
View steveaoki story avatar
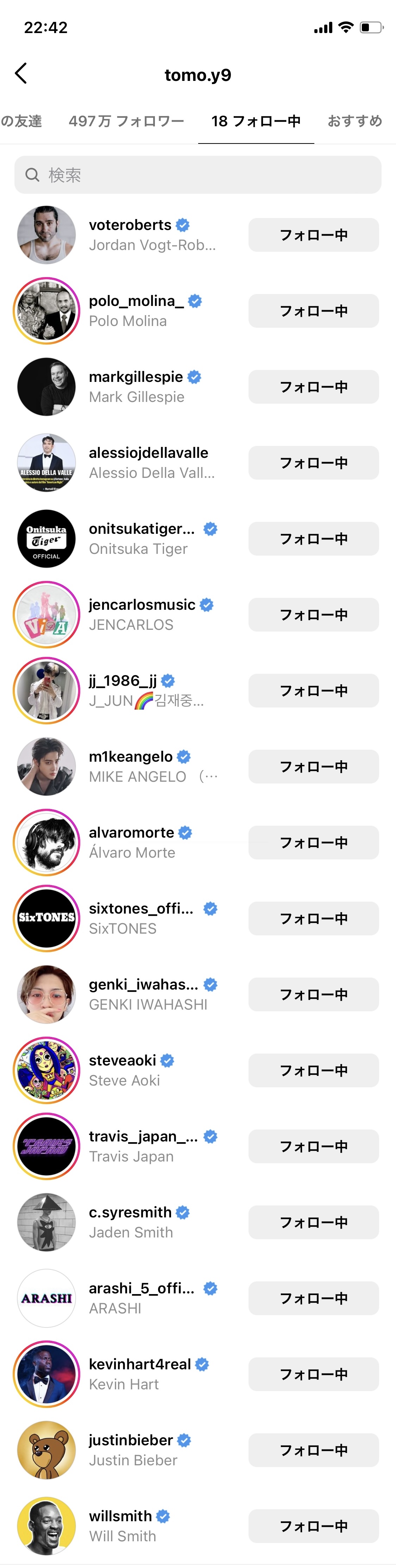(x=46, y=1070)
